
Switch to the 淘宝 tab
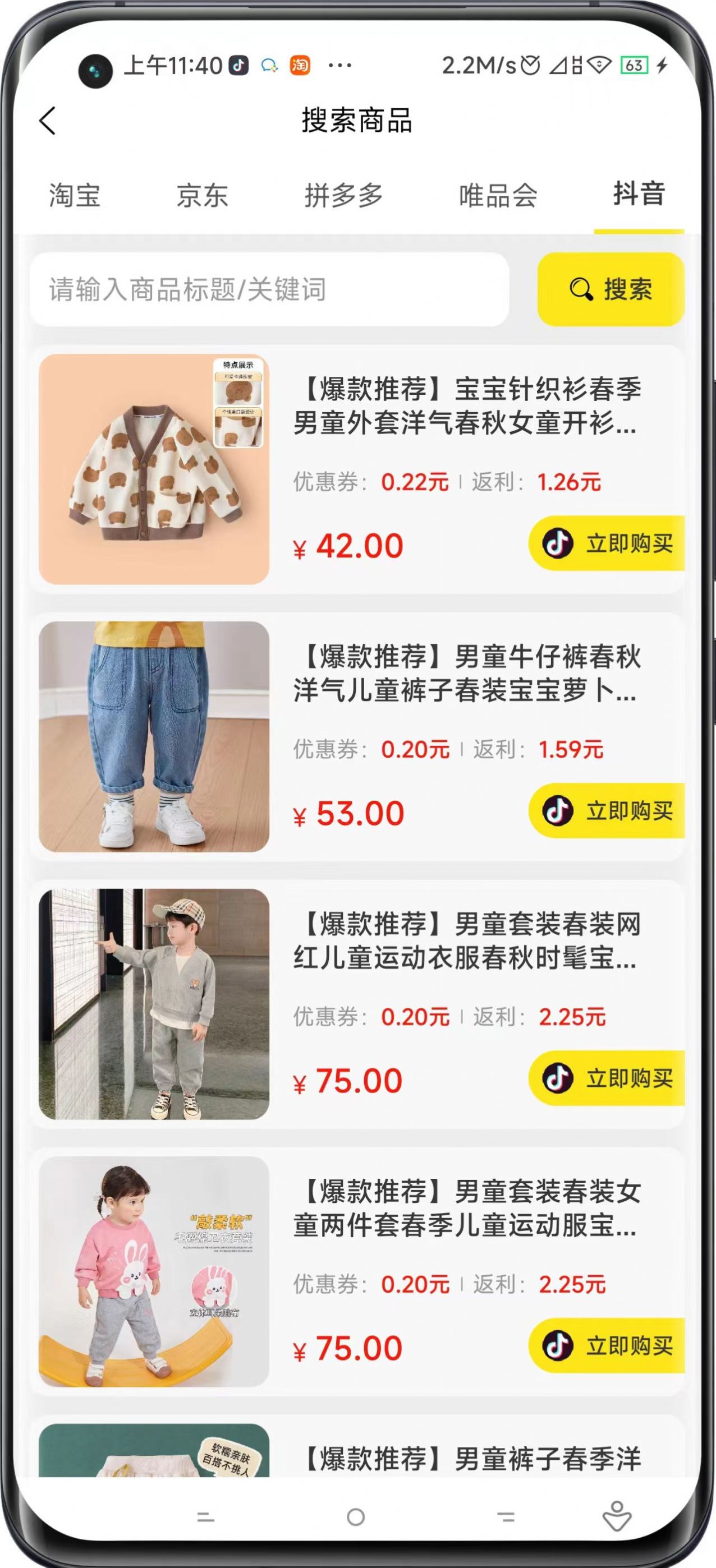click(74, 195)
